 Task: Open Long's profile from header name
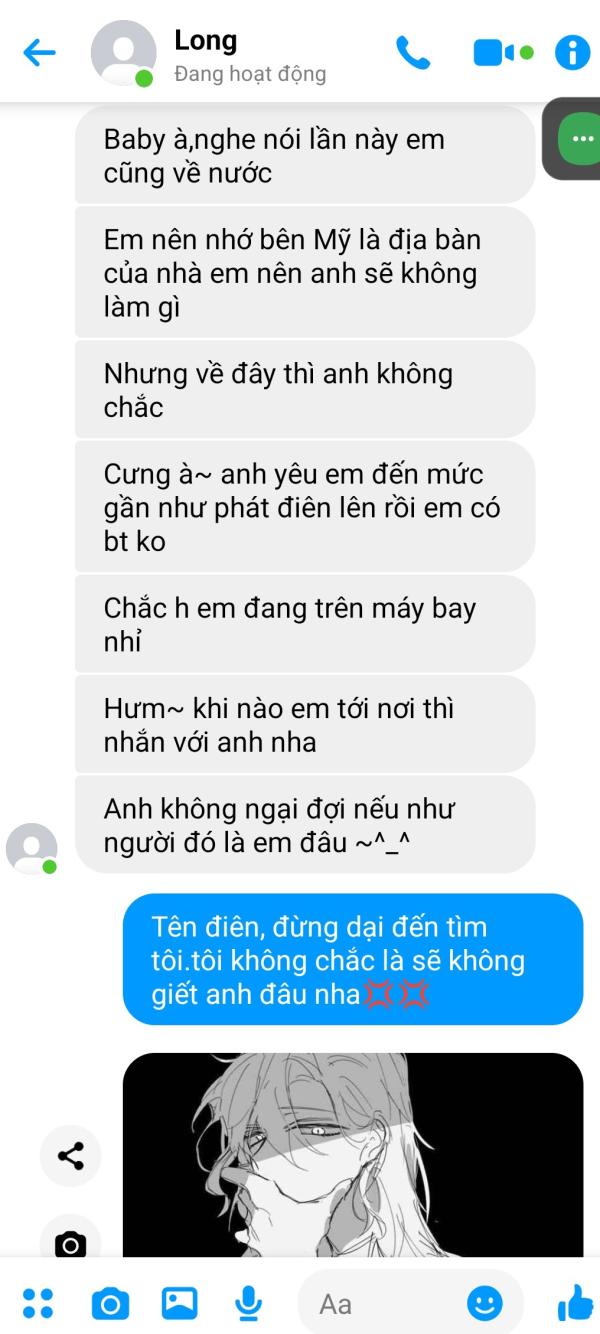click(206, 41)
